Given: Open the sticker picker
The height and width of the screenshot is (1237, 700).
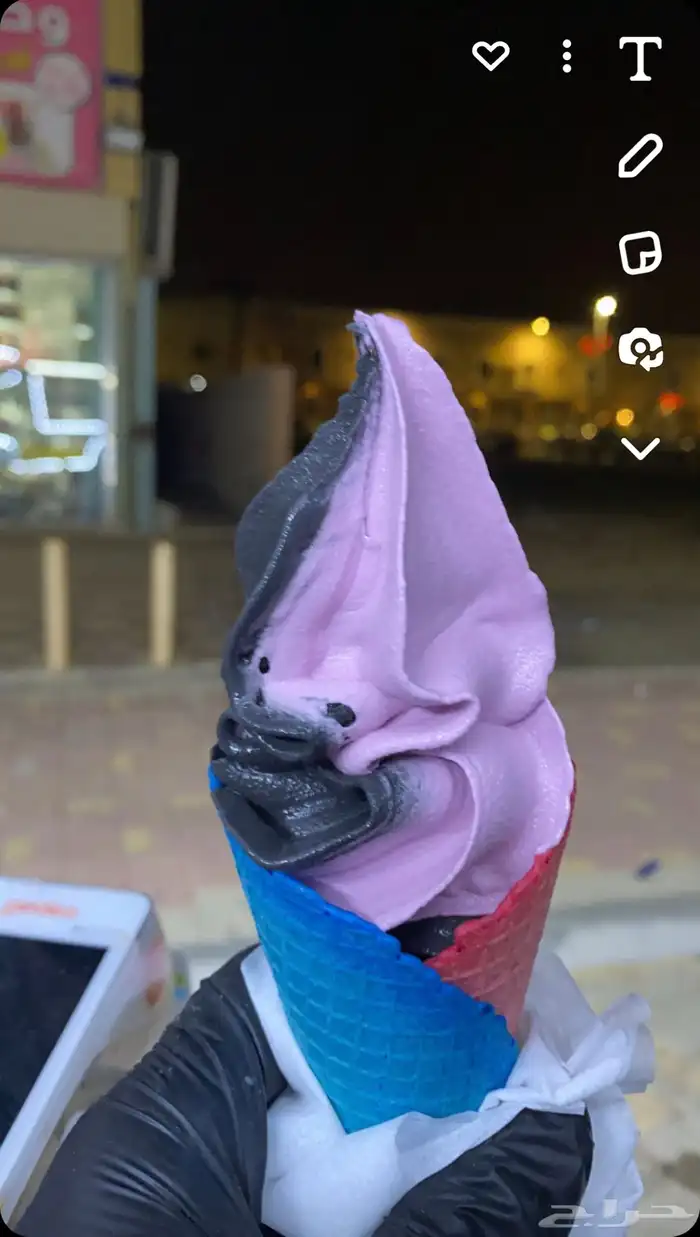Looking at the screenshot, I should point(640,252).
